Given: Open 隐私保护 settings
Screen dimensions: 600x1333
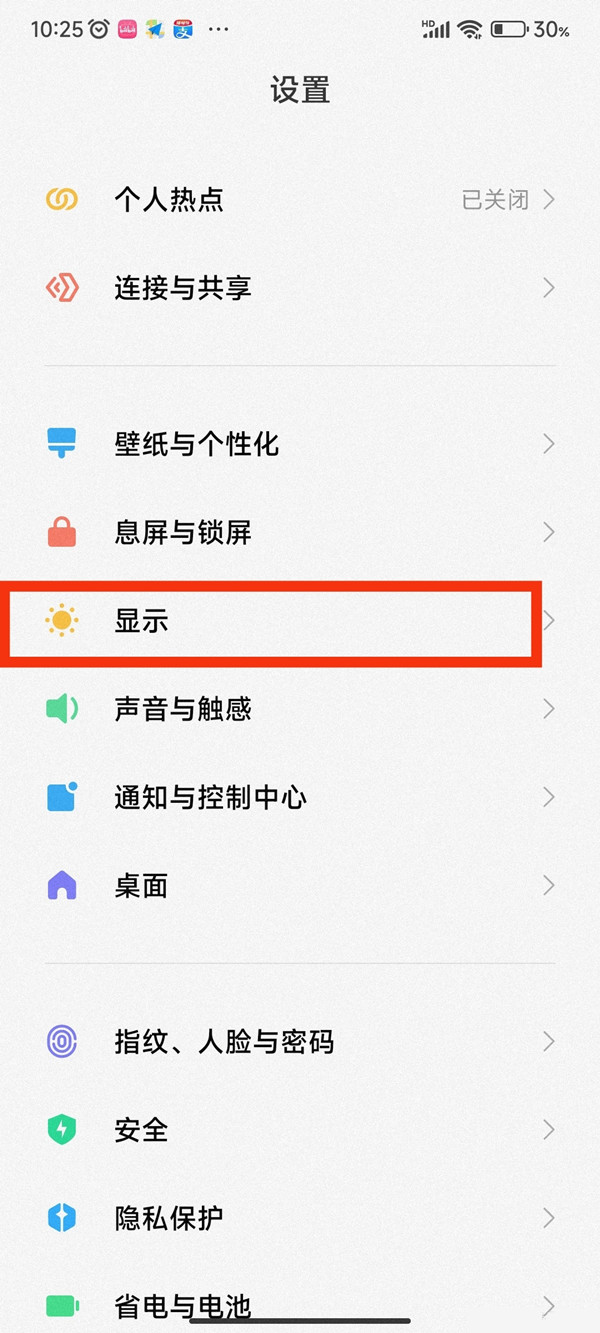Looking at the screenshot, I should point(300,1218).
